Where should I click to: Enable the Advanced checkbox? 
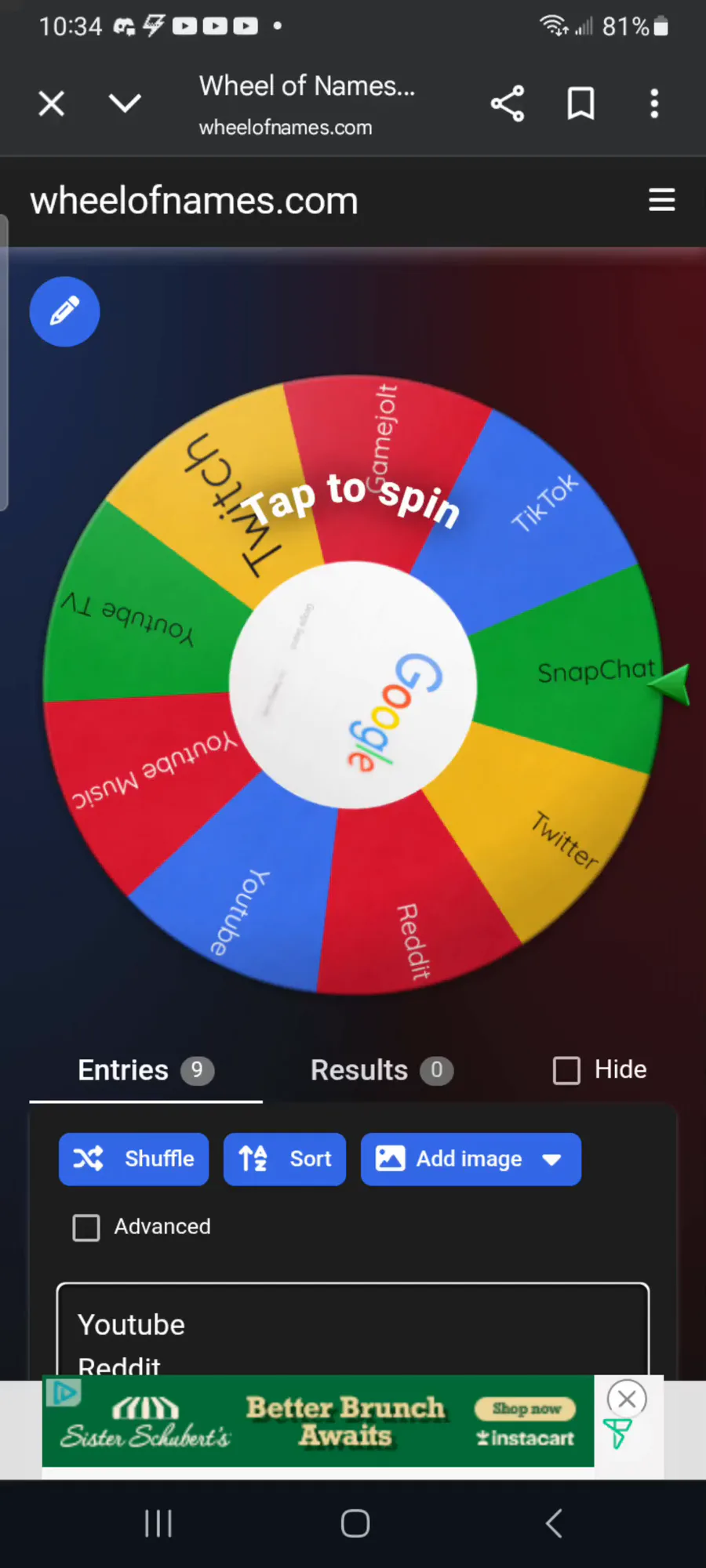86,1228
